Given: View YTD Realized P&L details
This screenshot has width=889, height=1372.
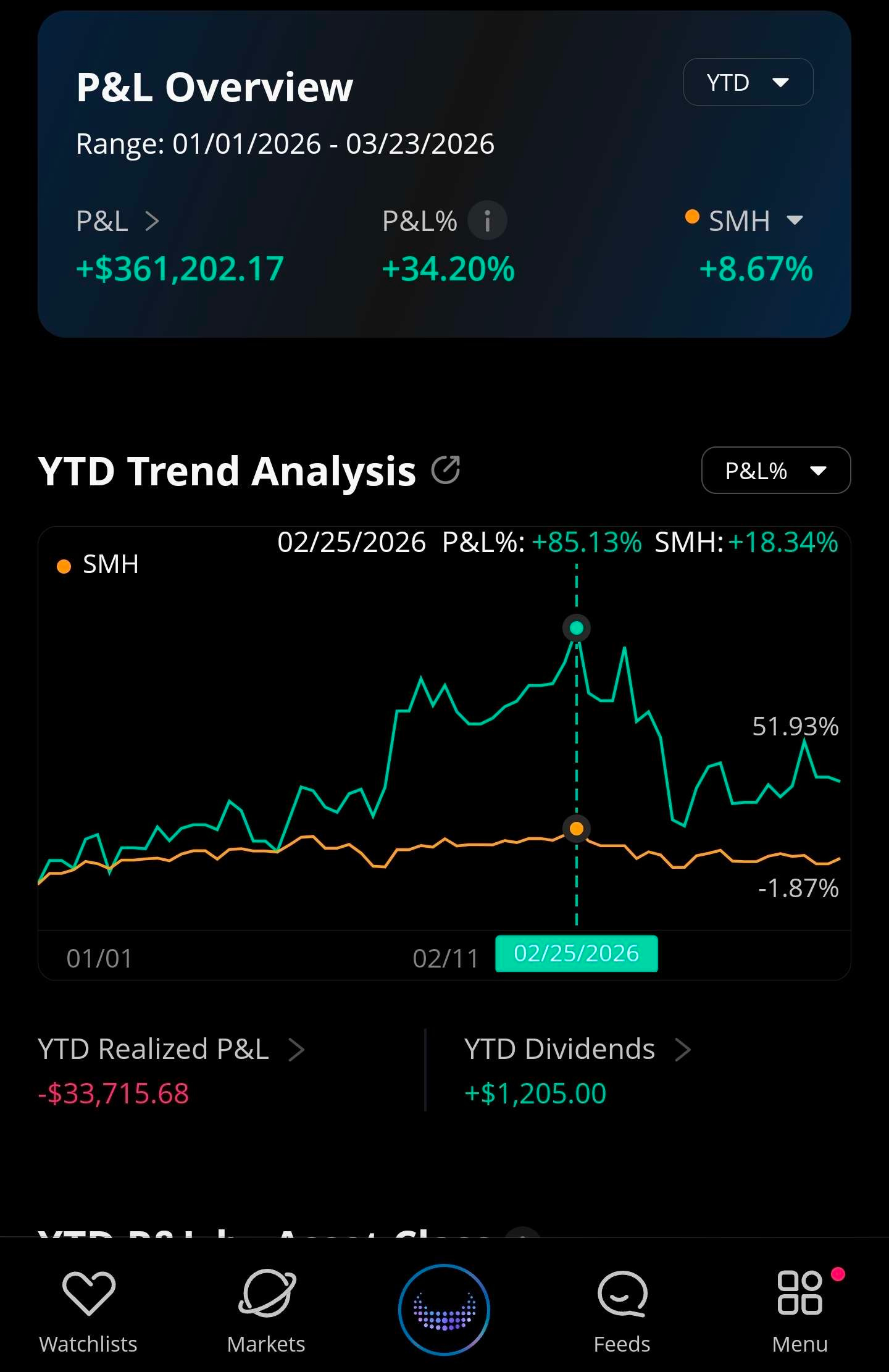Looking at the screenshot, I should click(x=172, y=1049).
